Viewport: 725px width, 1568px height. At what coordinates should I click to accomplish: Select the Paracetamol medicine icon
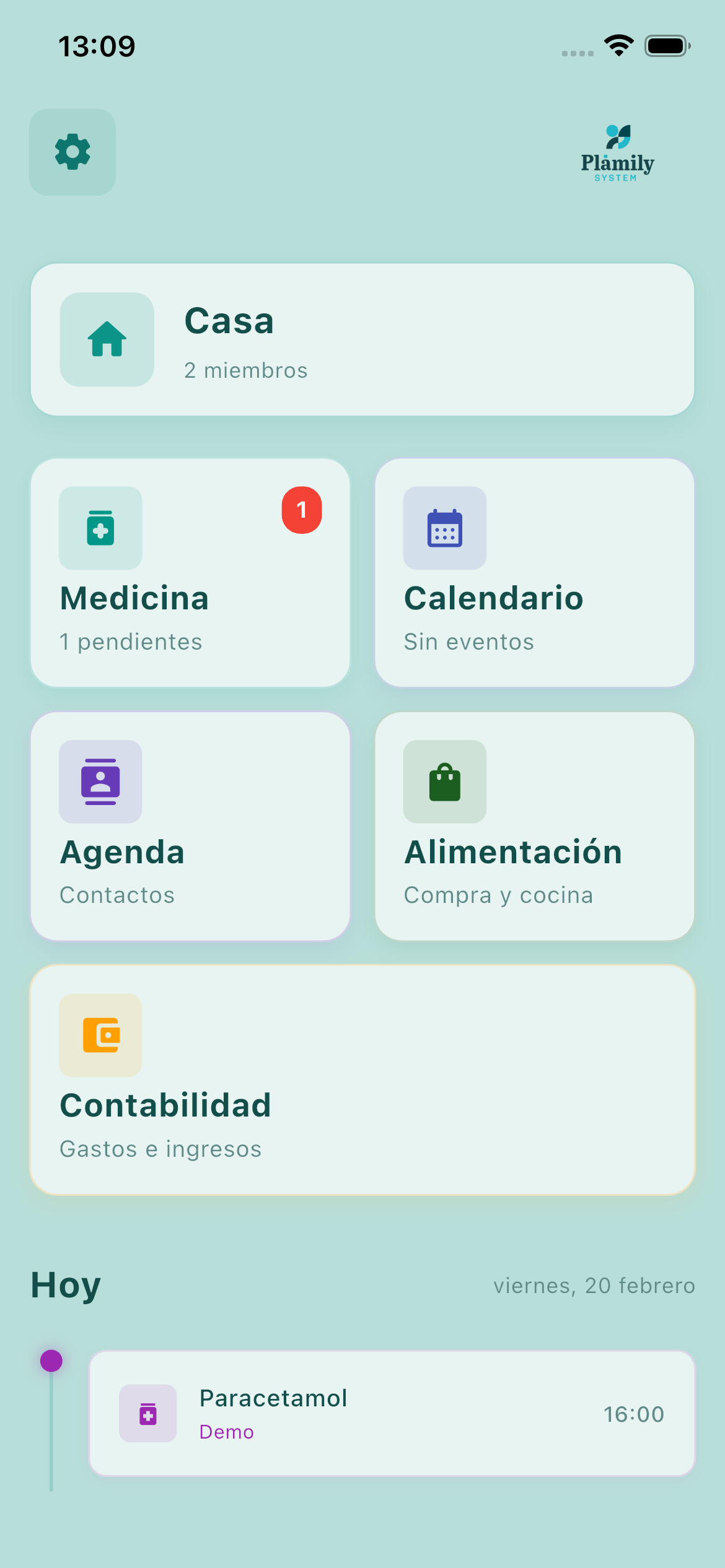(147, 1414)
